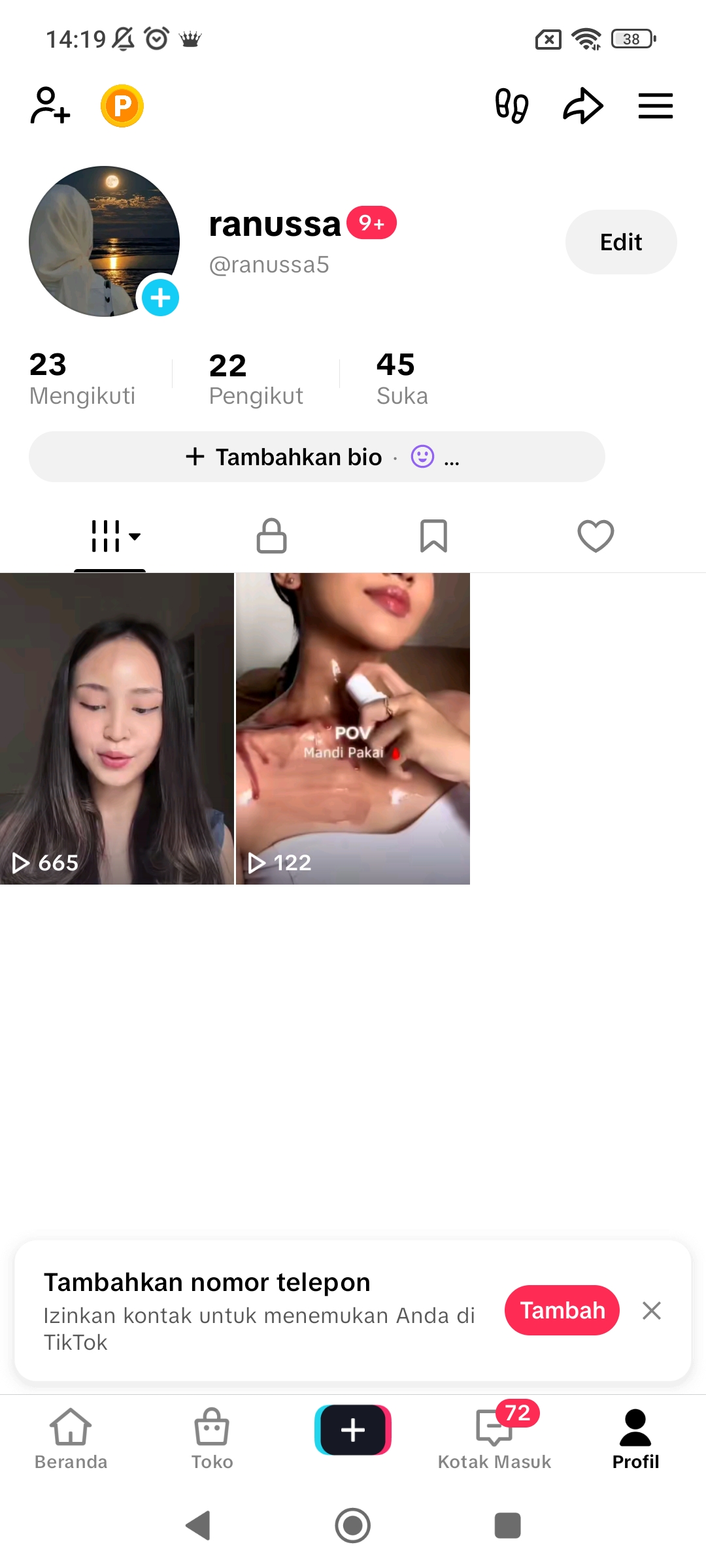The height and width of the screenshot is (1568, 706).
Task: Open Kotak Masuk inbox
Action: click(x=494, y=1439)
